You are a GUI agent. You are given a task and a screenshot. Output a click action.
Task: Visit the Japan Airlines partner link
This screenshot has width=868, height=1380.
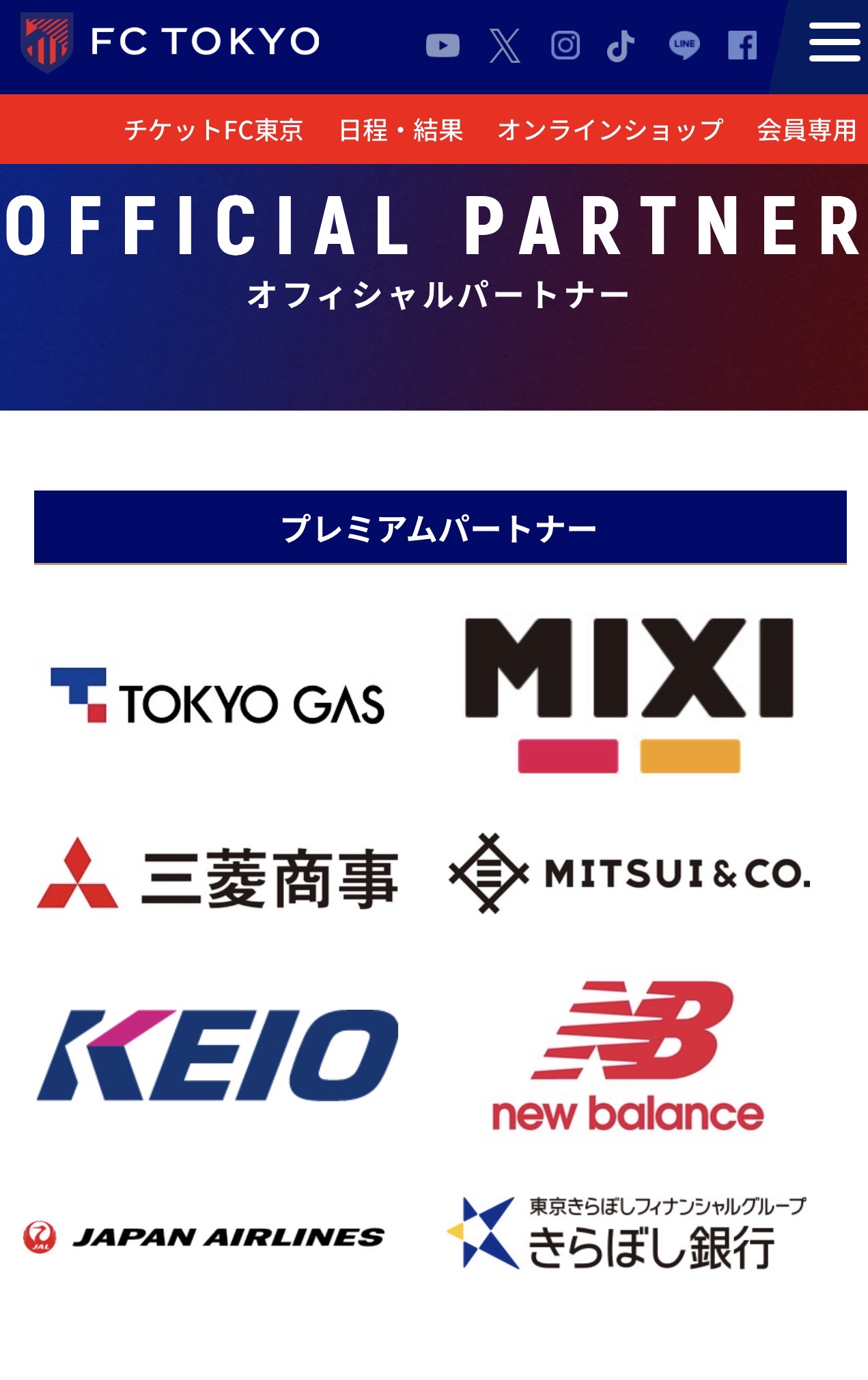(204, 1237)
